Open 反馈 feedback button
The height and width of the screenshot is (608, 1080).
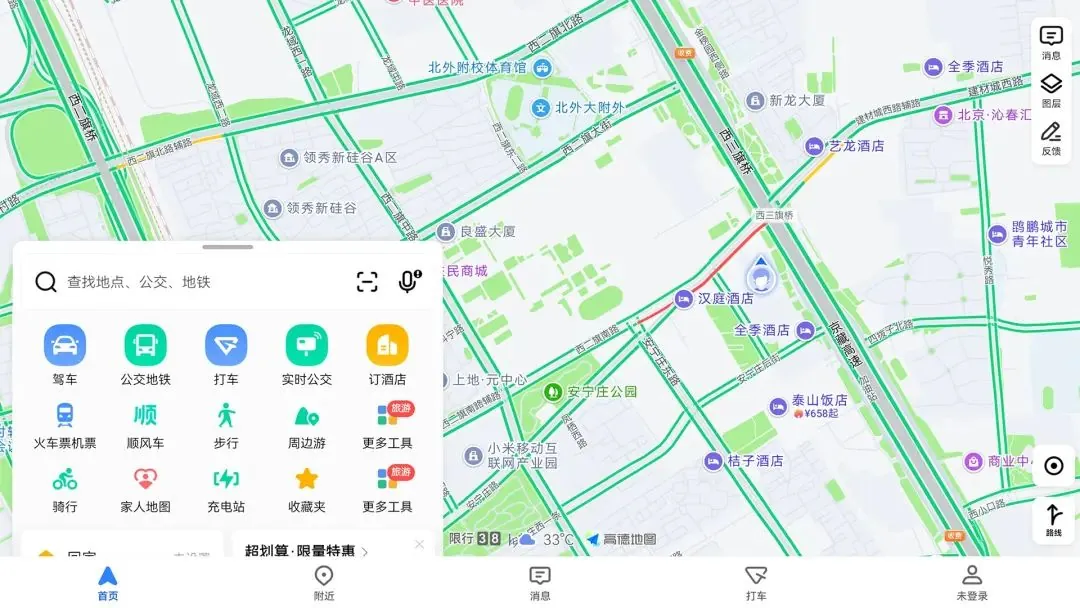point(1051,139)
